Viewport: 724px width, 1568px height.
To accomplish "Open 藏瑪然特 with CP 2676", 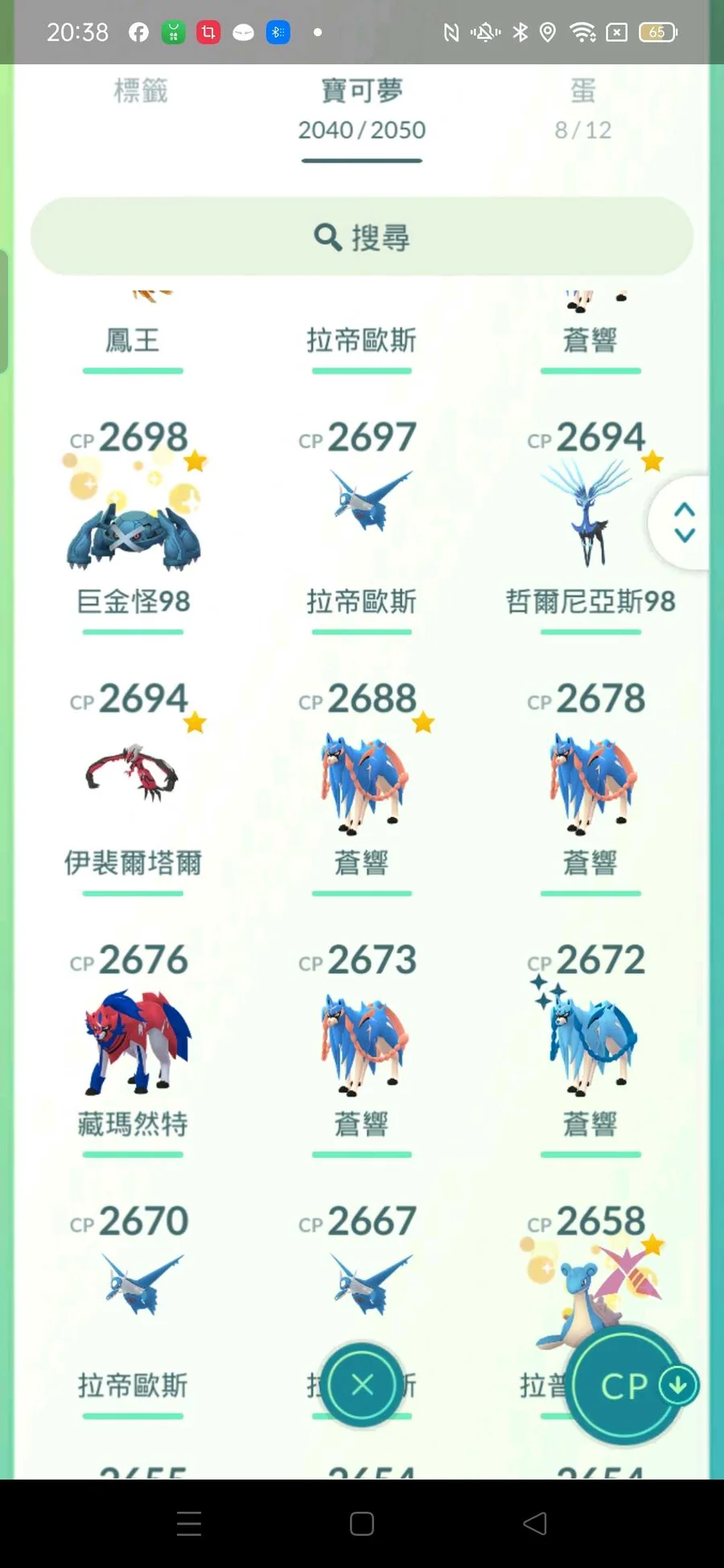I will (134, 1045).
